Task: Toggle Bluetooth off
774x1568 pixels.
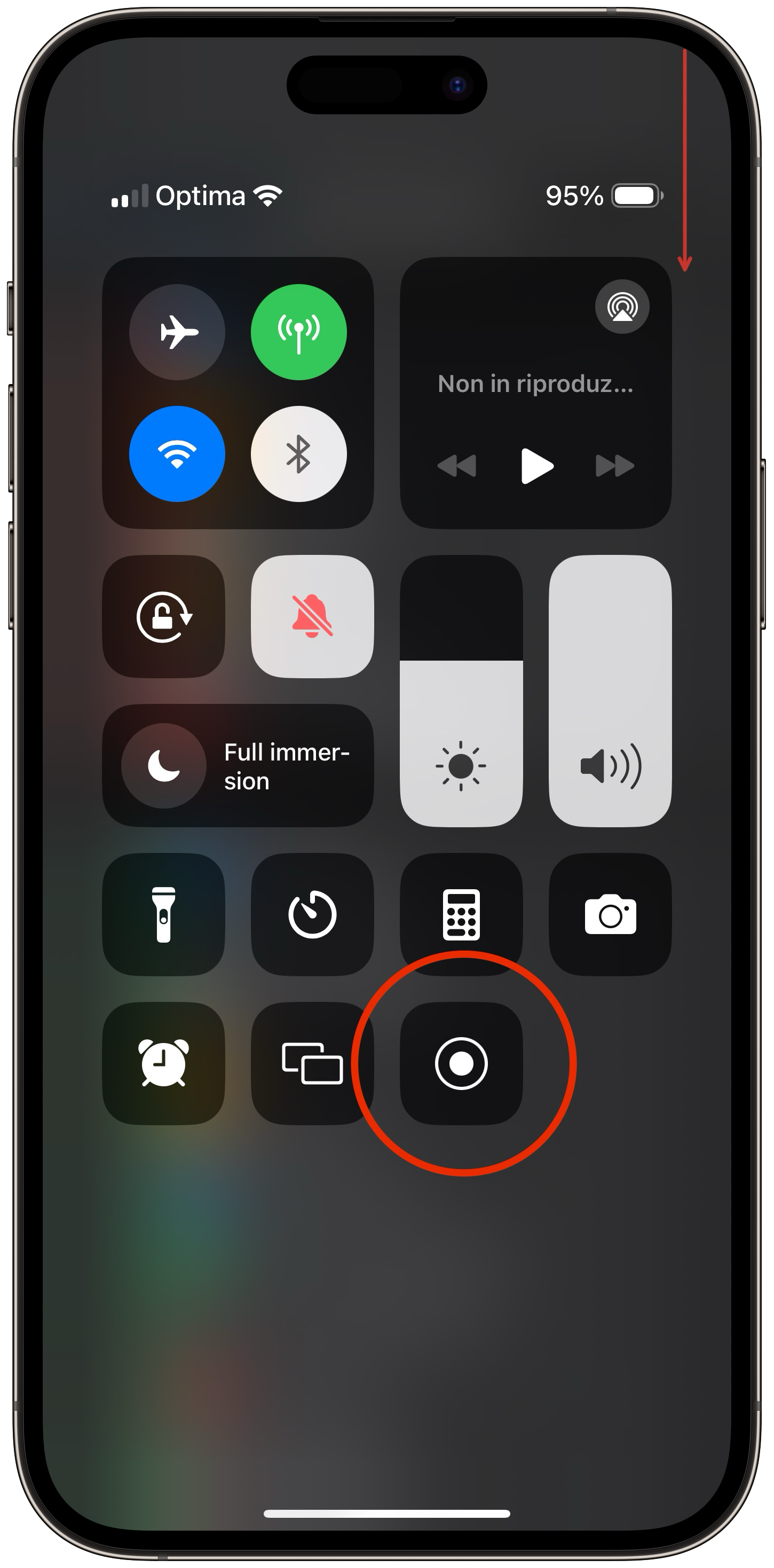Action: coord(299,454)
